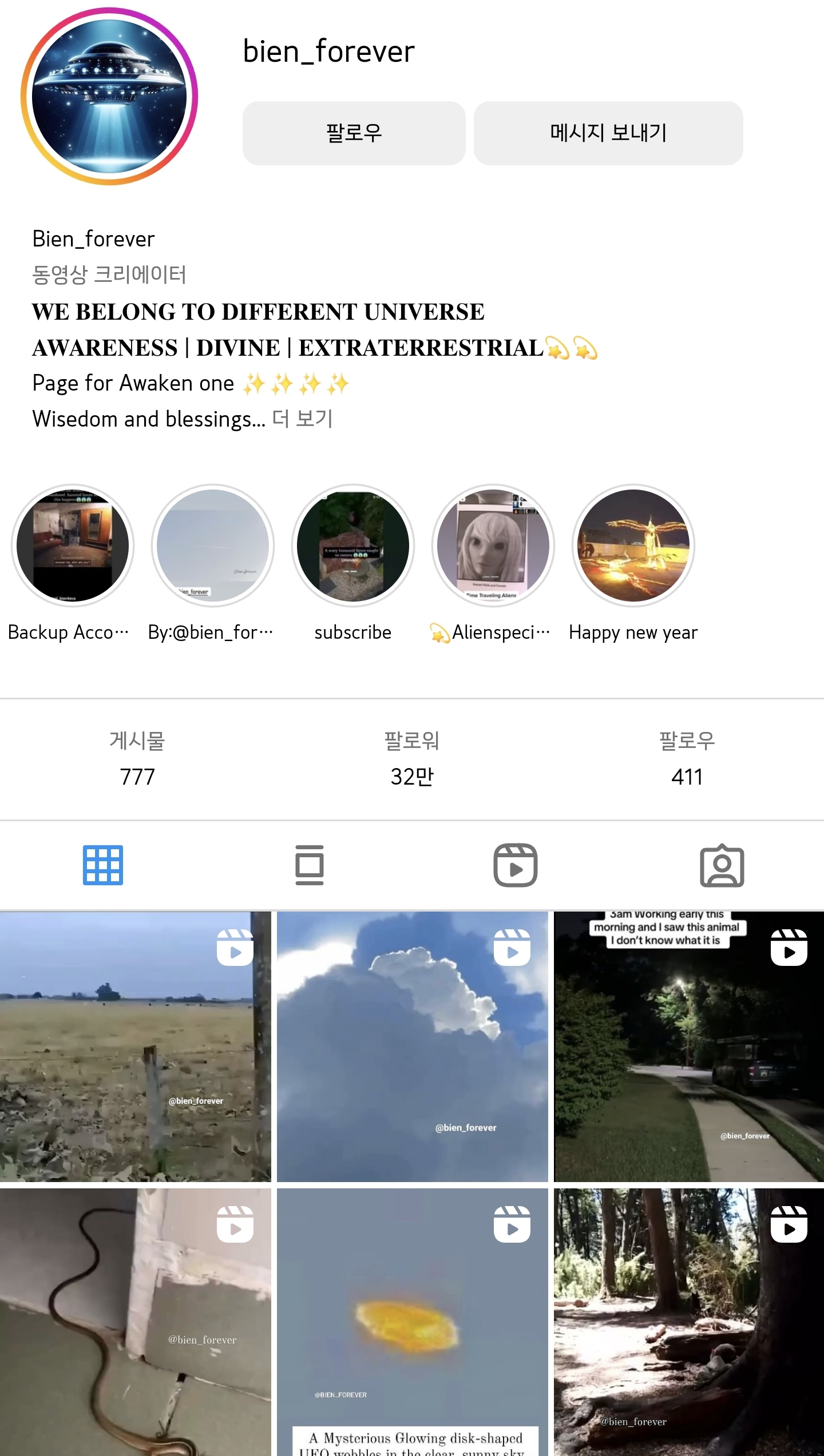Open the reel showing clouds in blue sky
The width and height of the screenshot is (824, 1456).
click(x=412, y=1047)
